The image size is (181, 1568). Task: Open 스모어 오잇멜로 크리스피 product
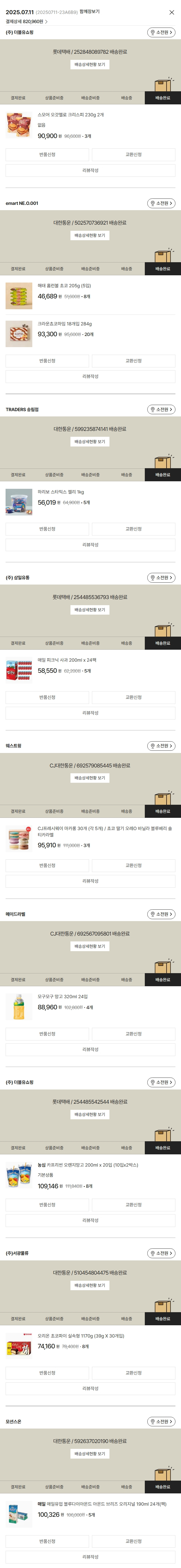point(70,114)
